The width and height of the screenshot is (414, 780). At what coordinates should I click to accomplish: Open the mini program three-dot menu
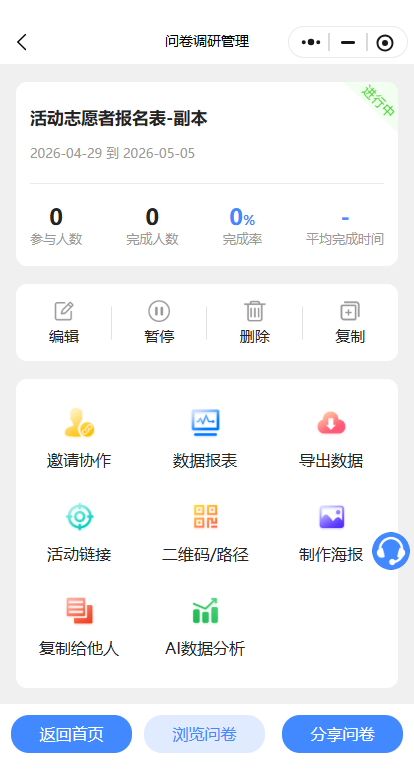(x=311, y=42)
